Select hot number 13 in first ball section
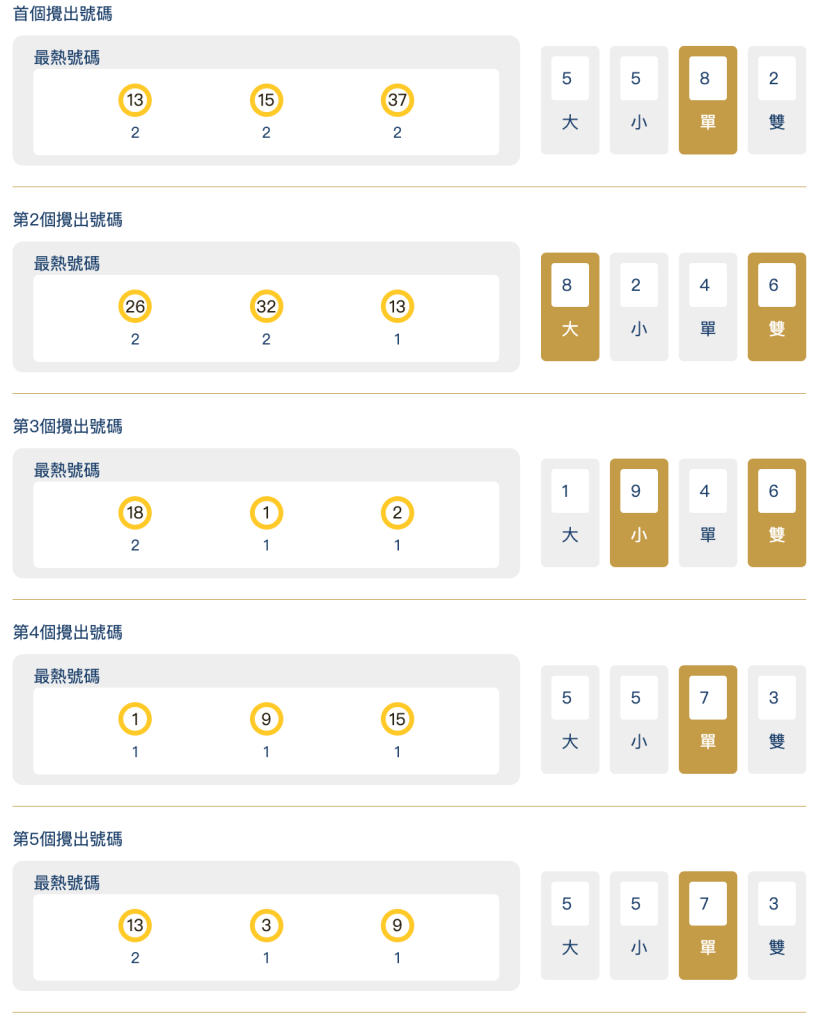The image size is (816, 1023). (x=135, y=100)
